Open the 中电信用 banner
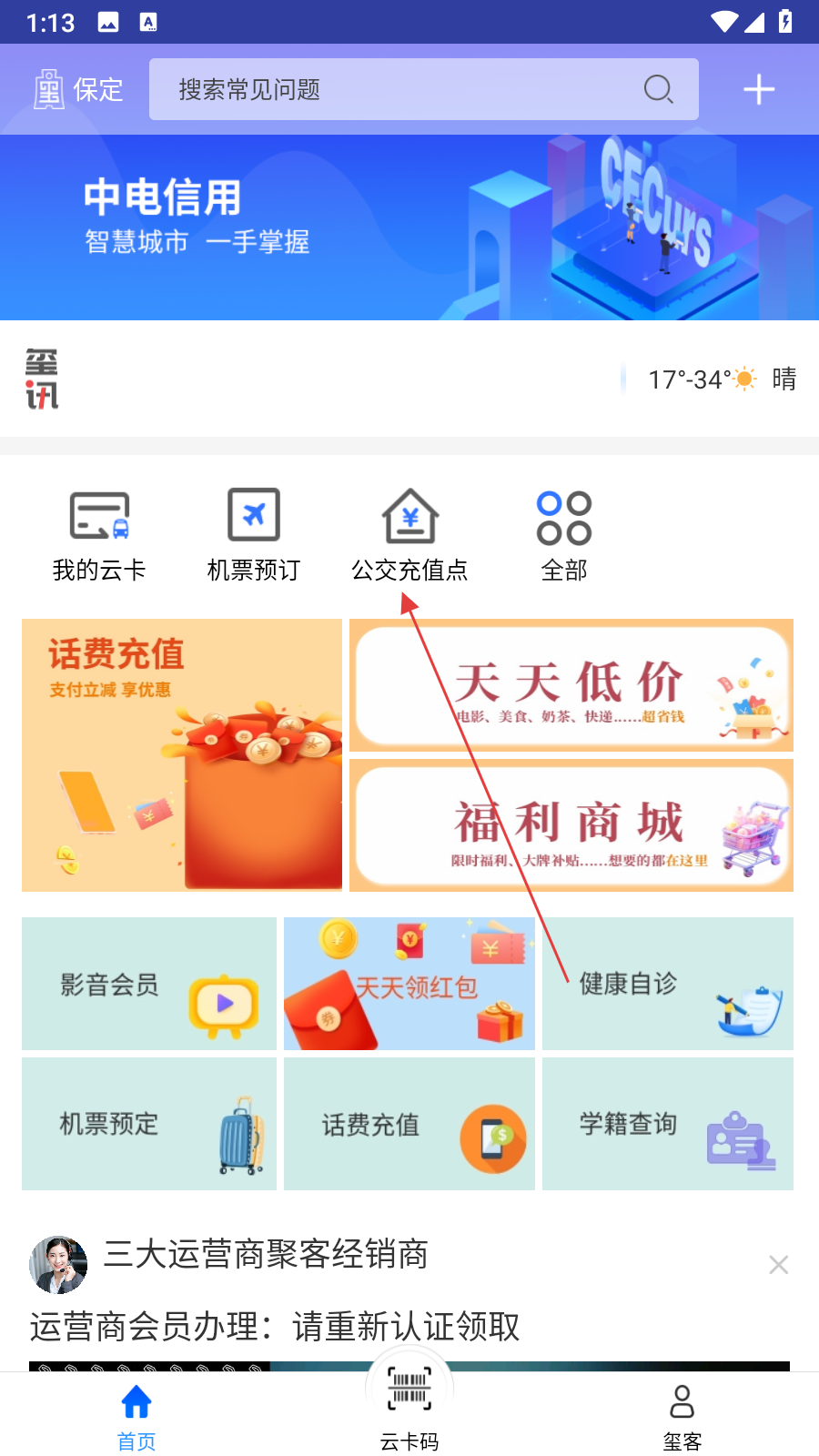This screenshot has width=819, height=1456. point(409,227)
